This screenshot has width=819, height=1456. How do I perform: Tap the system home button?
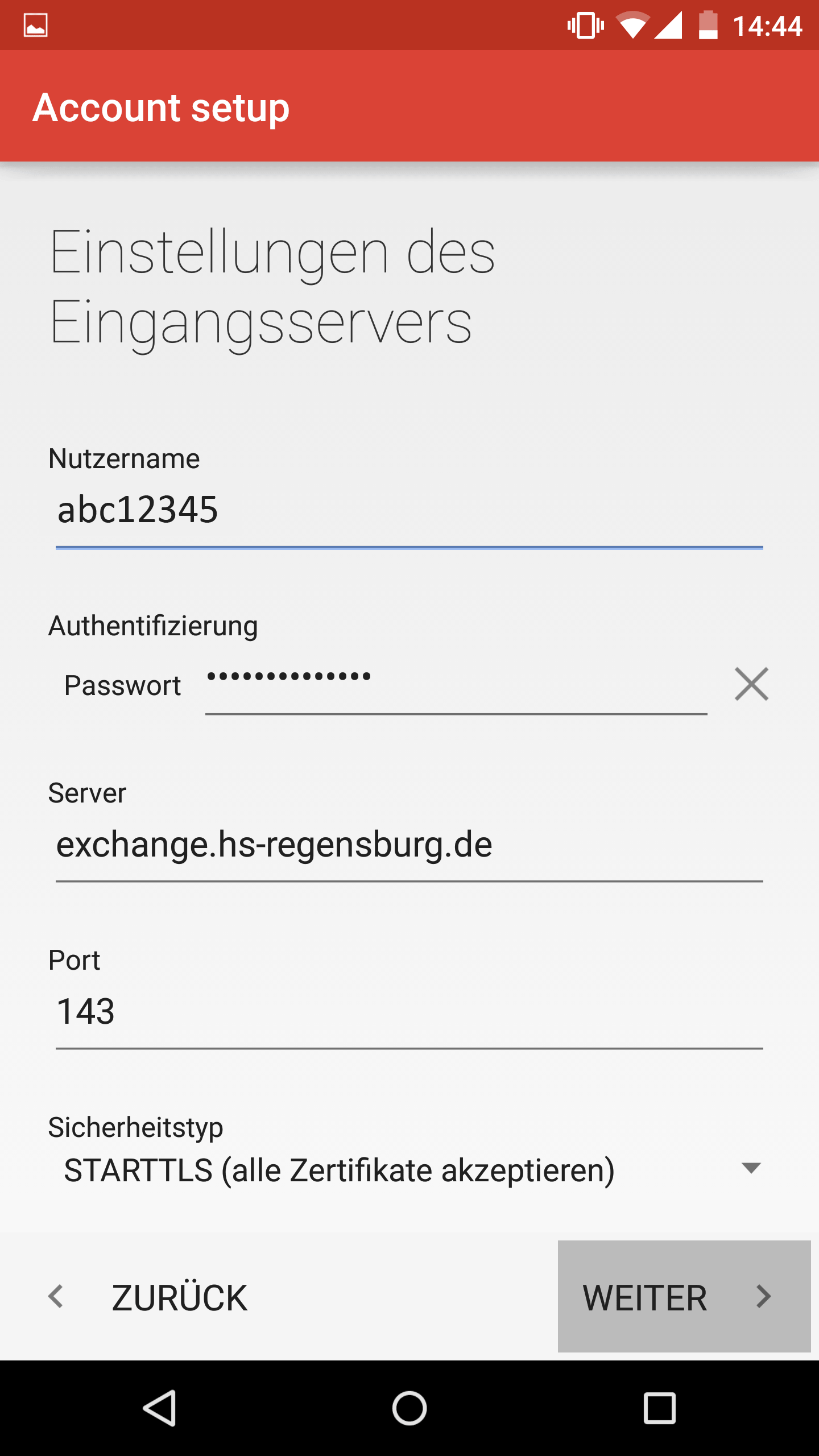pos(409,1408)
